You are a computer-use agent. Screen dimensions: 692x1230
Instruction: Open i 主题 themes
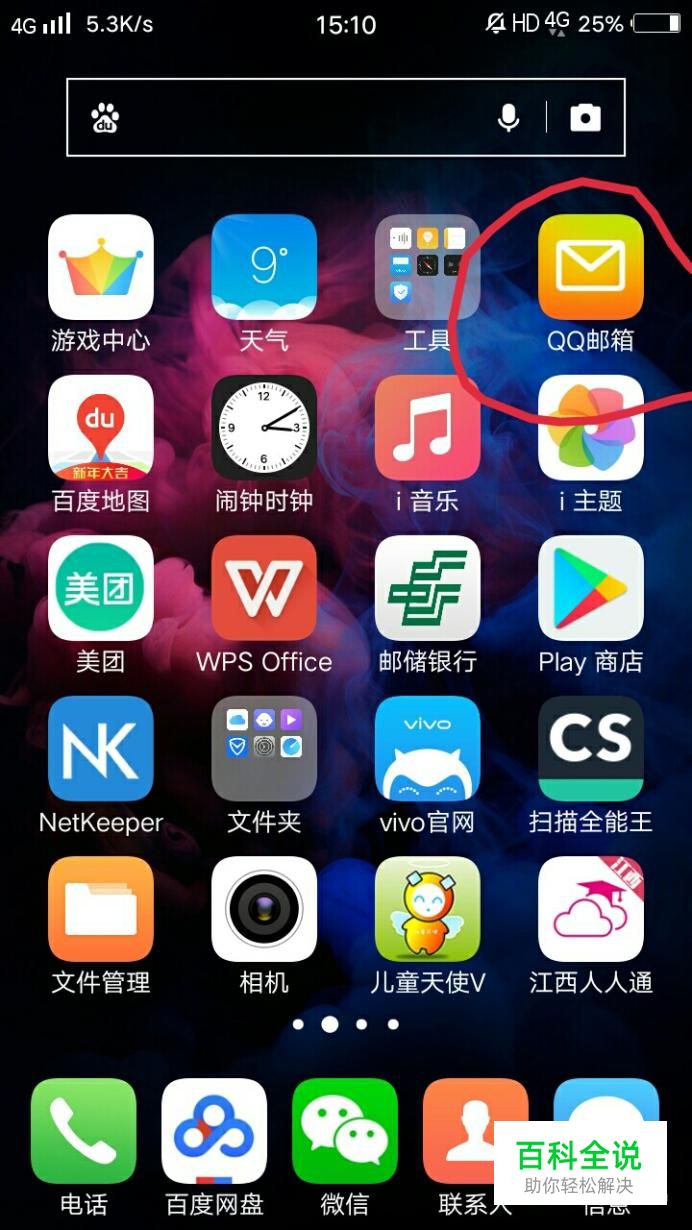(590, 428)
